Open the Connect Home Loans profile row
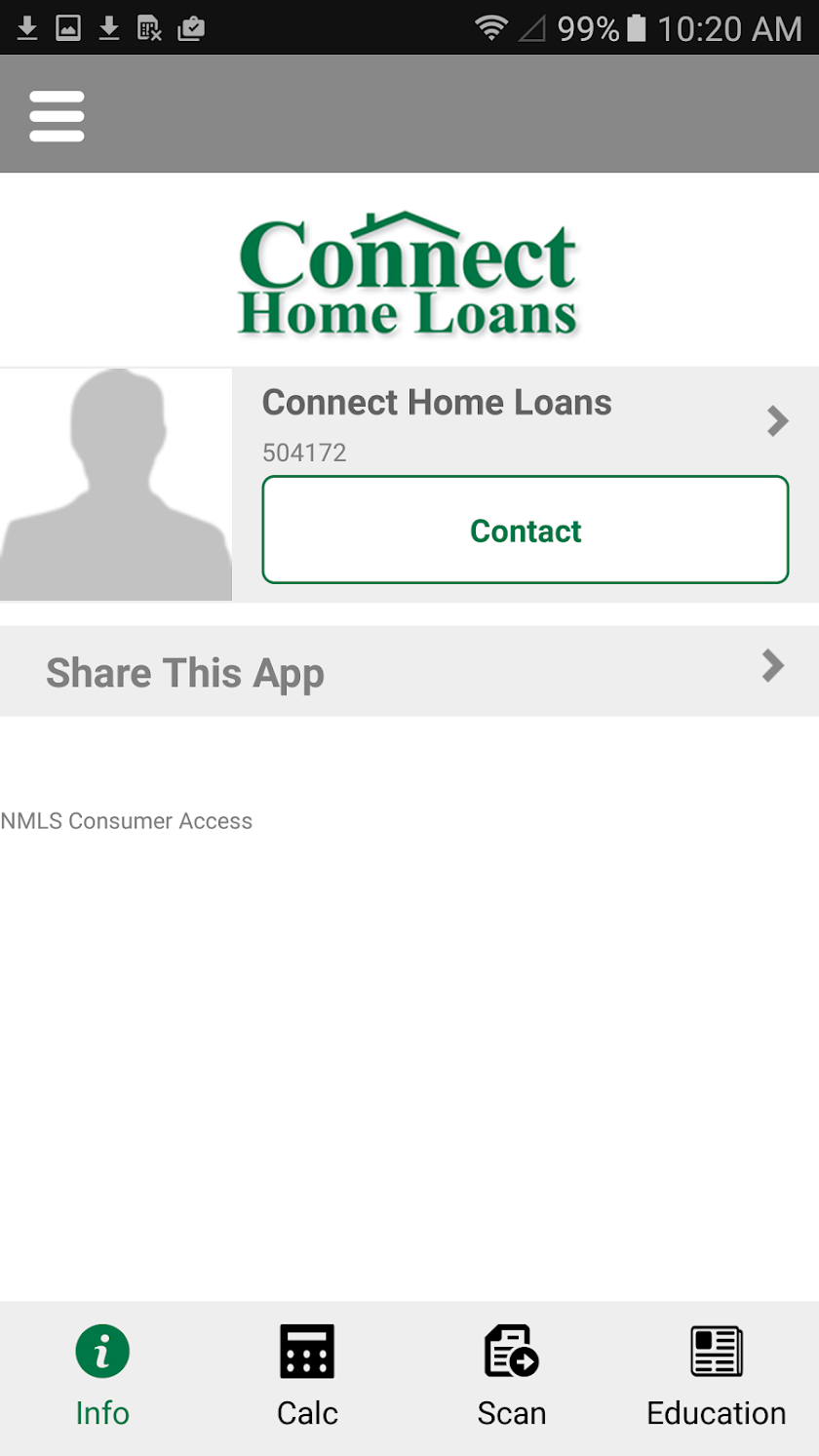Image resolution: width=819 pixels, height=1456 pixels. [x=526, y=419]
